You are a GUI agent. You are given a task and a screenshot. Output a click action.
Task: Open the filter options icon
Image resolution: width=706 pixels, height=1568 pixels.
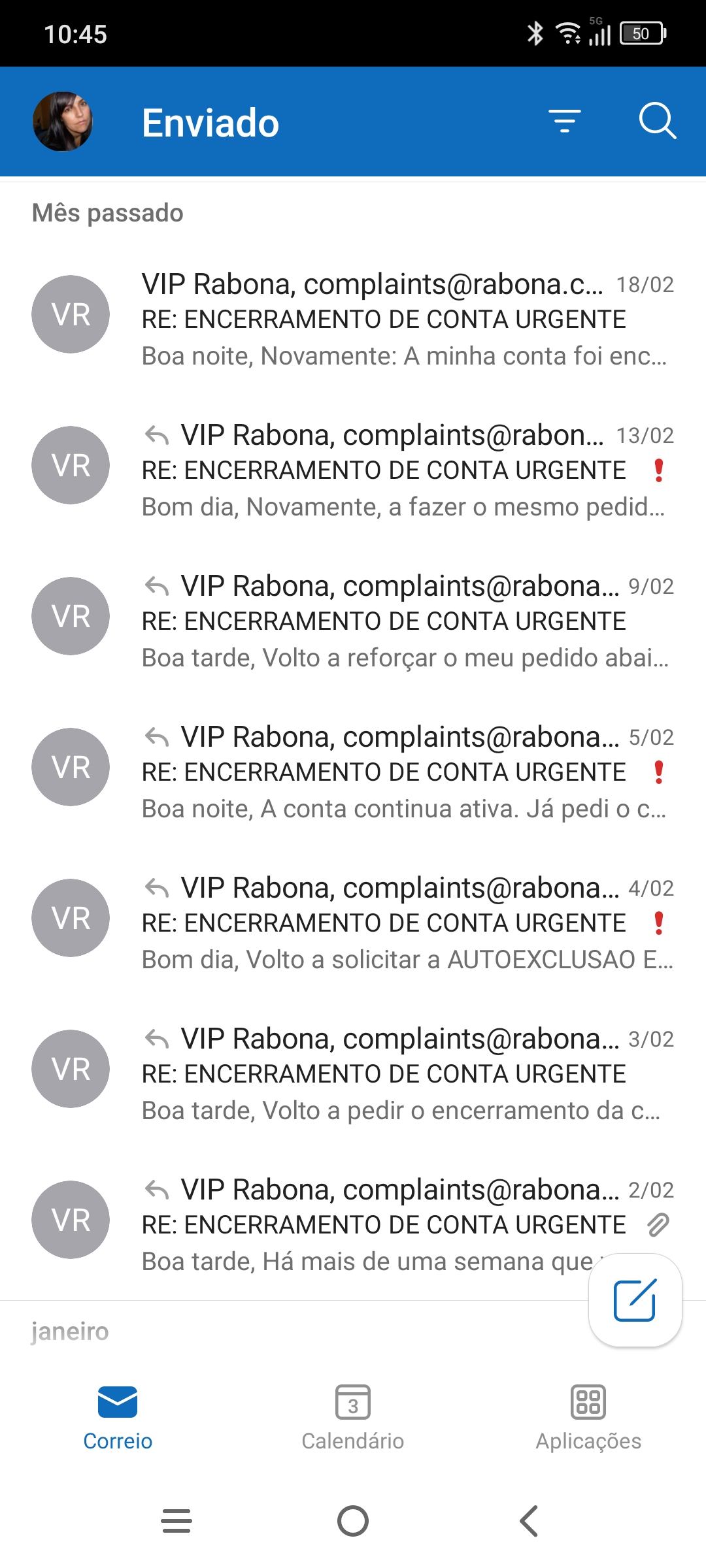coord(565,122)
